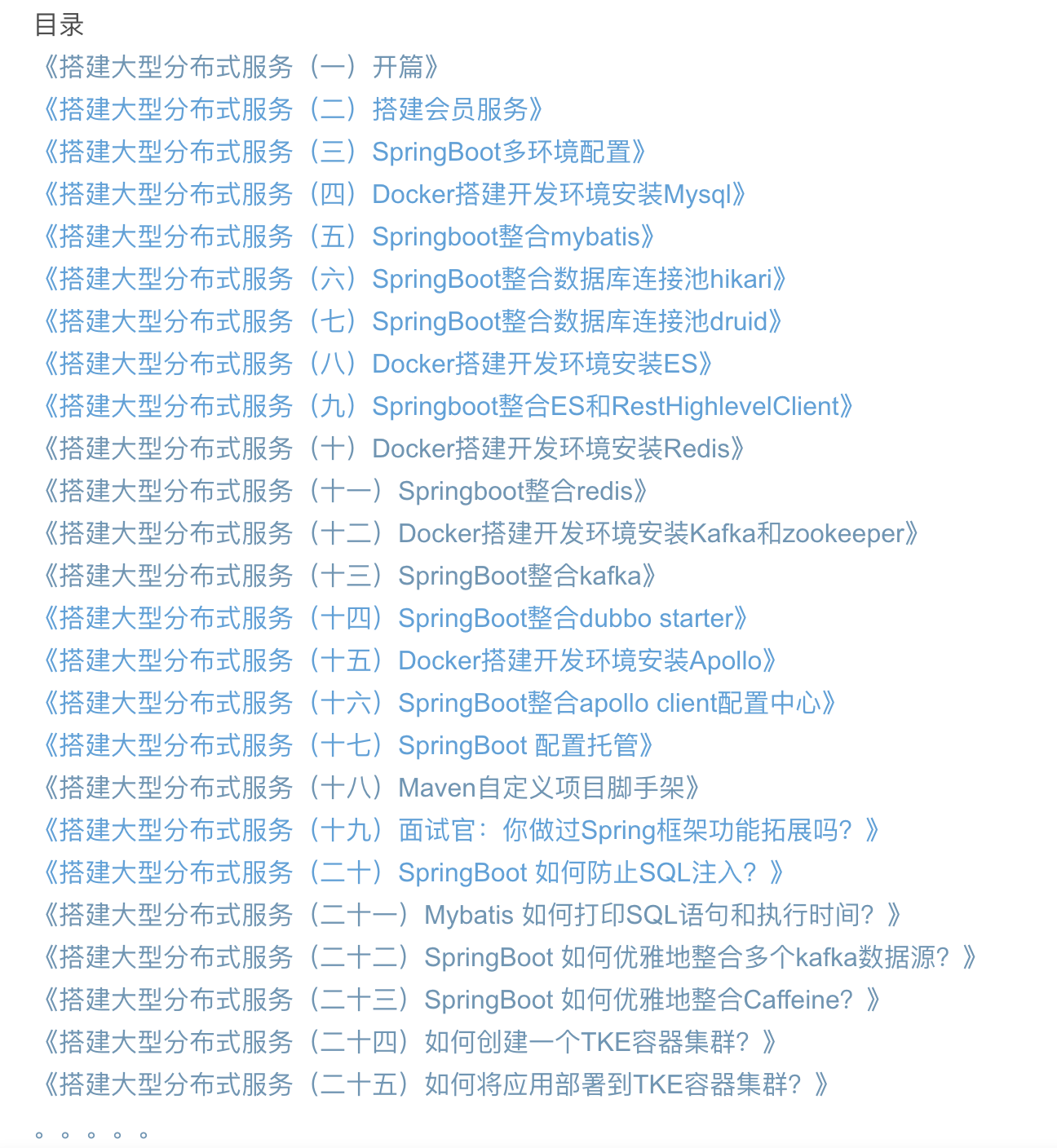The image size is (1057, 1148).
Task: Open article (十三) SpringBoot整合kafka
Action: (349, 576)
